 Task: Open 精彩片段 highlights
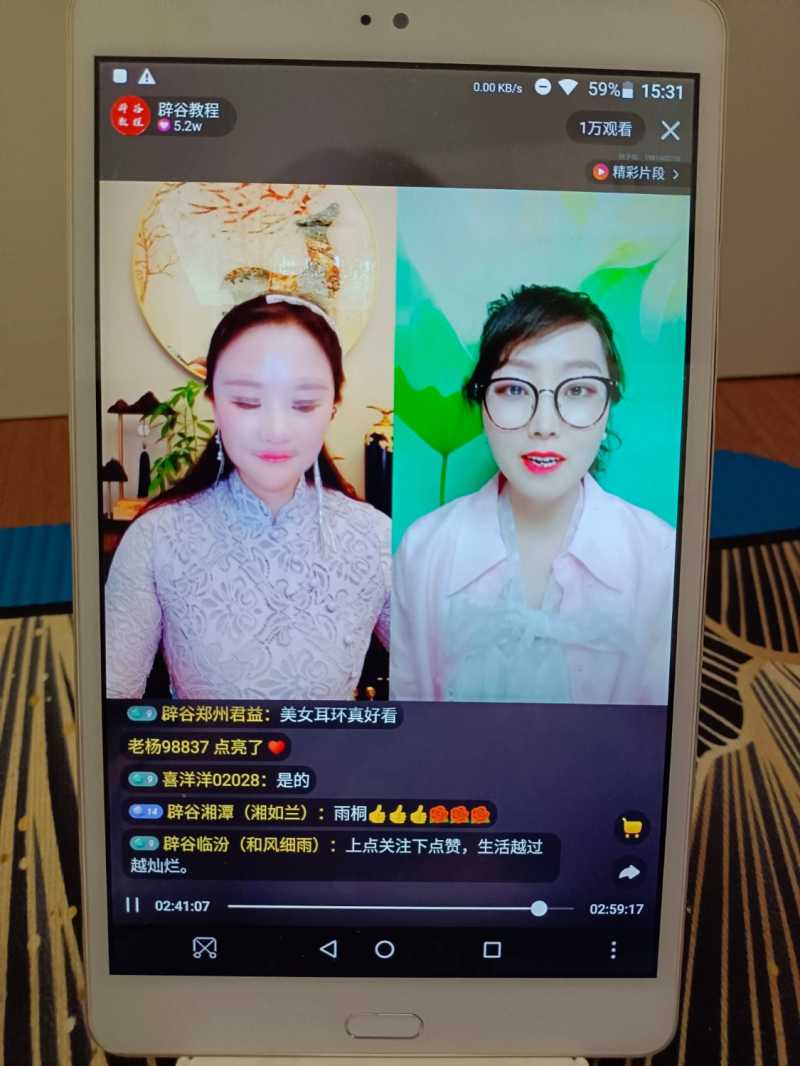coord(637,173)
